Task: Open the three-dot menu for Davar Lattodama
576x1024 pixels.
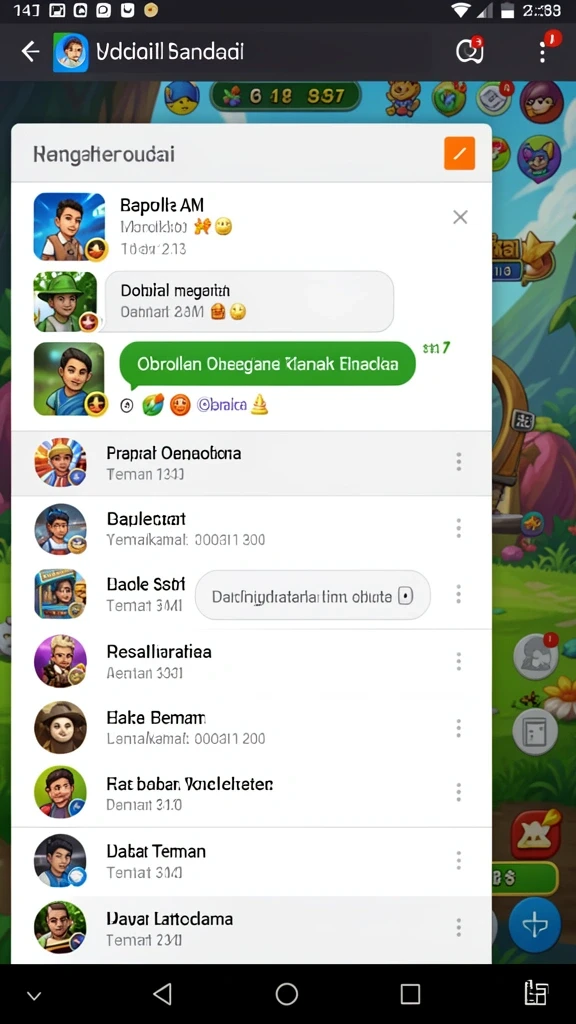Action: 458,927
